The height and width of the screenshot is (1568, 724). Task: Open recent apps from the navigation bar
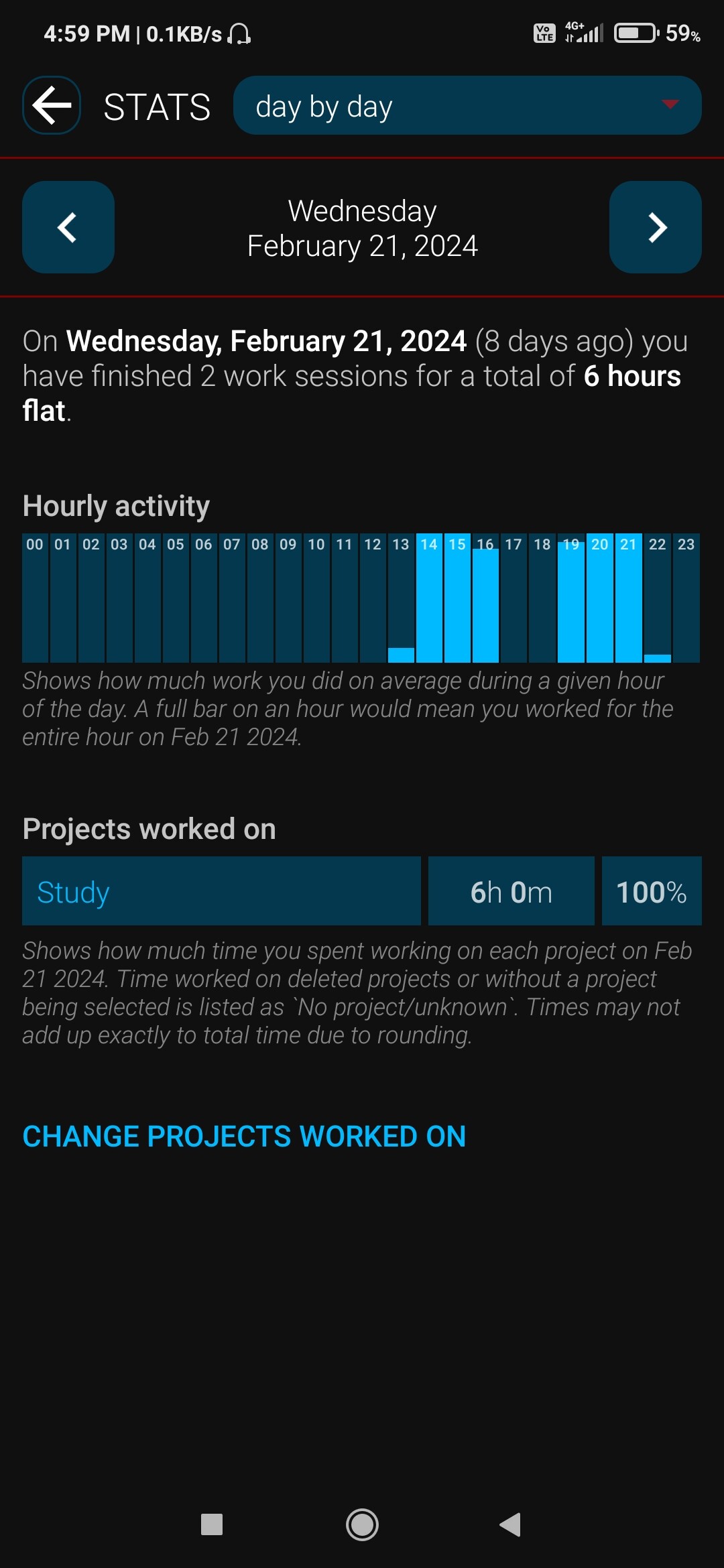tap(212, 1525)
